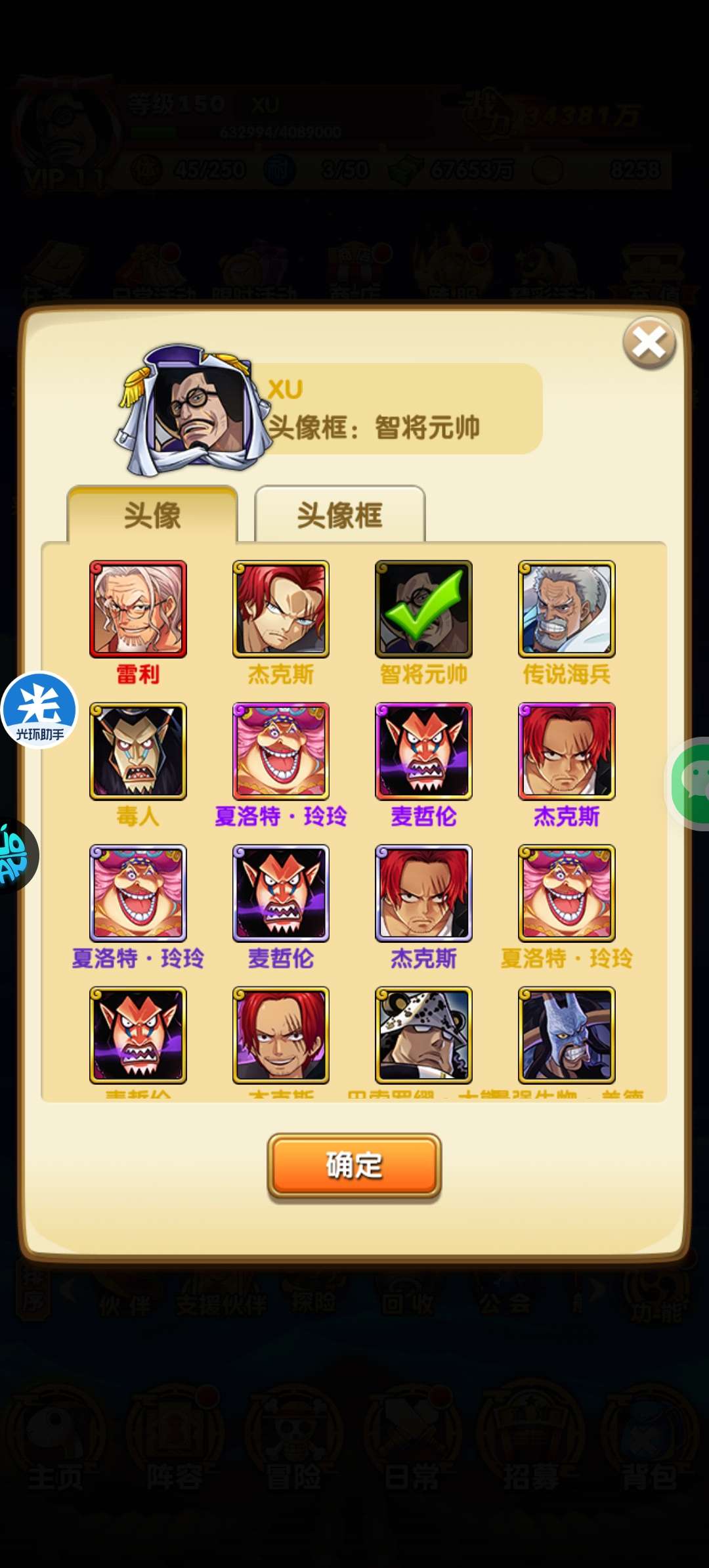This screenshot has width=709, height=1568.
Task: Choose the 毒人 avatar
Action: pyautogui.click(x=138, y=751)
